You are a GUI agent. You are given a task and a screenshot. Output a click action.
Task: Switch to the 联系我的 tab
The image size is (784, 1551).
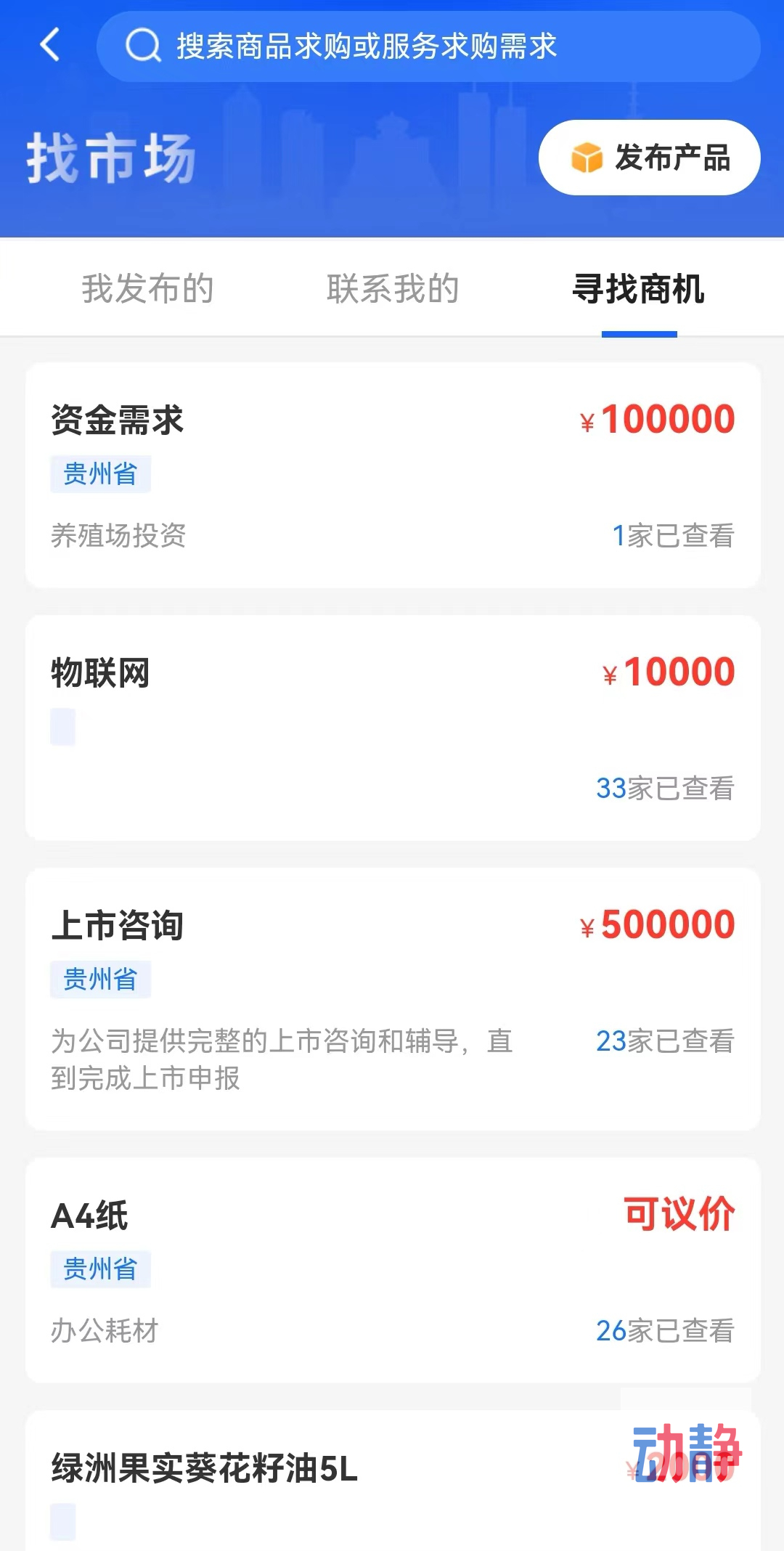[393, 289]
